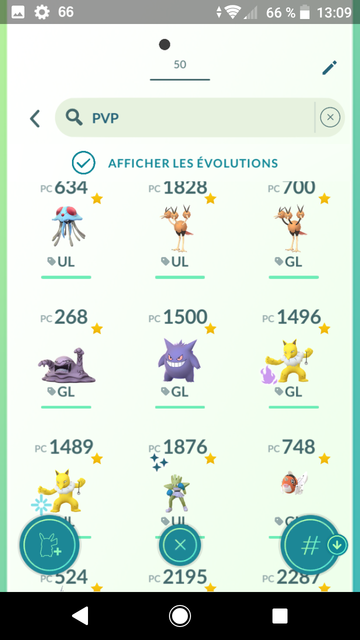Image resolution: width=360 pixels, height=640 pixels.
Task: Open the Dodrio with PC 1828
Action: (x=180, y=228)
